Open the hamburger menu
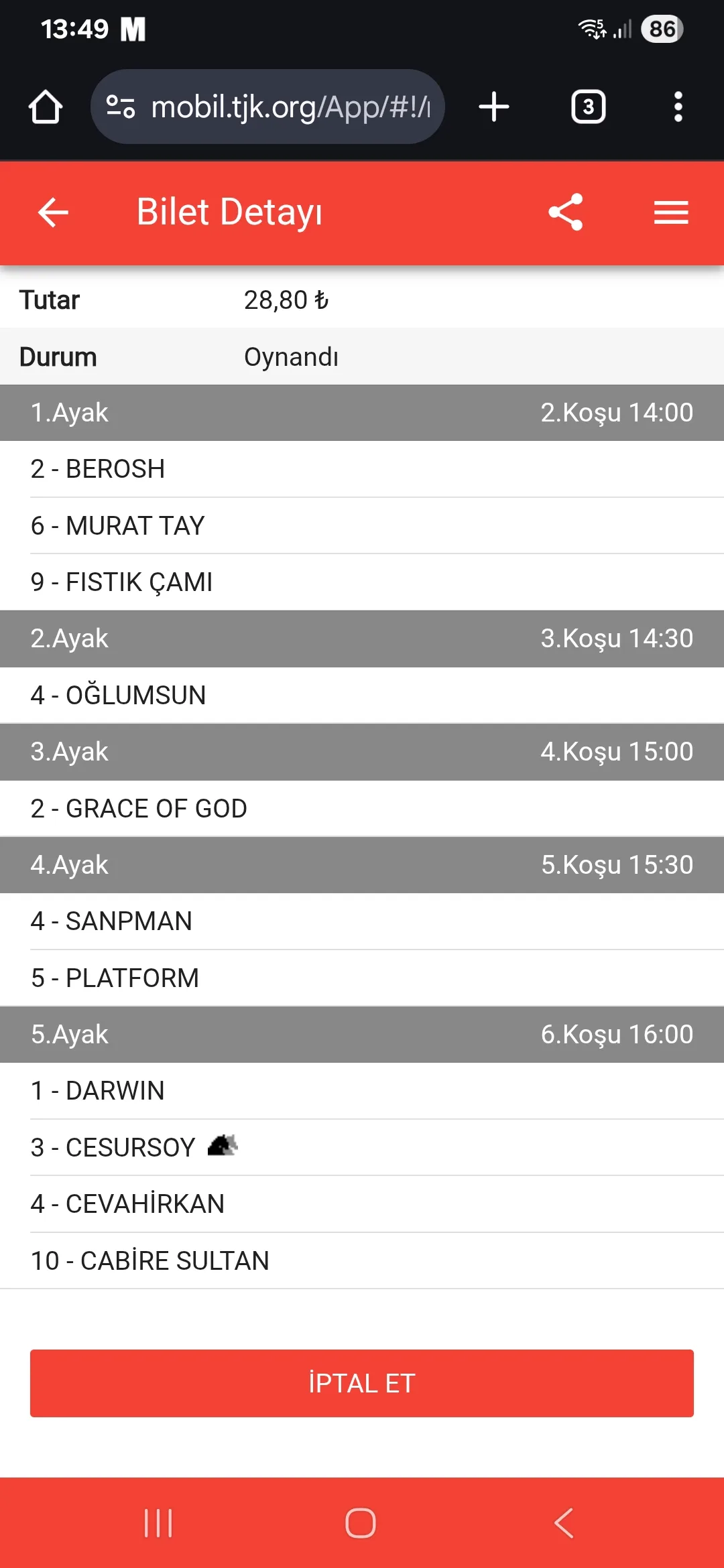The image size is (724, 1568). (x=671, y=212)
